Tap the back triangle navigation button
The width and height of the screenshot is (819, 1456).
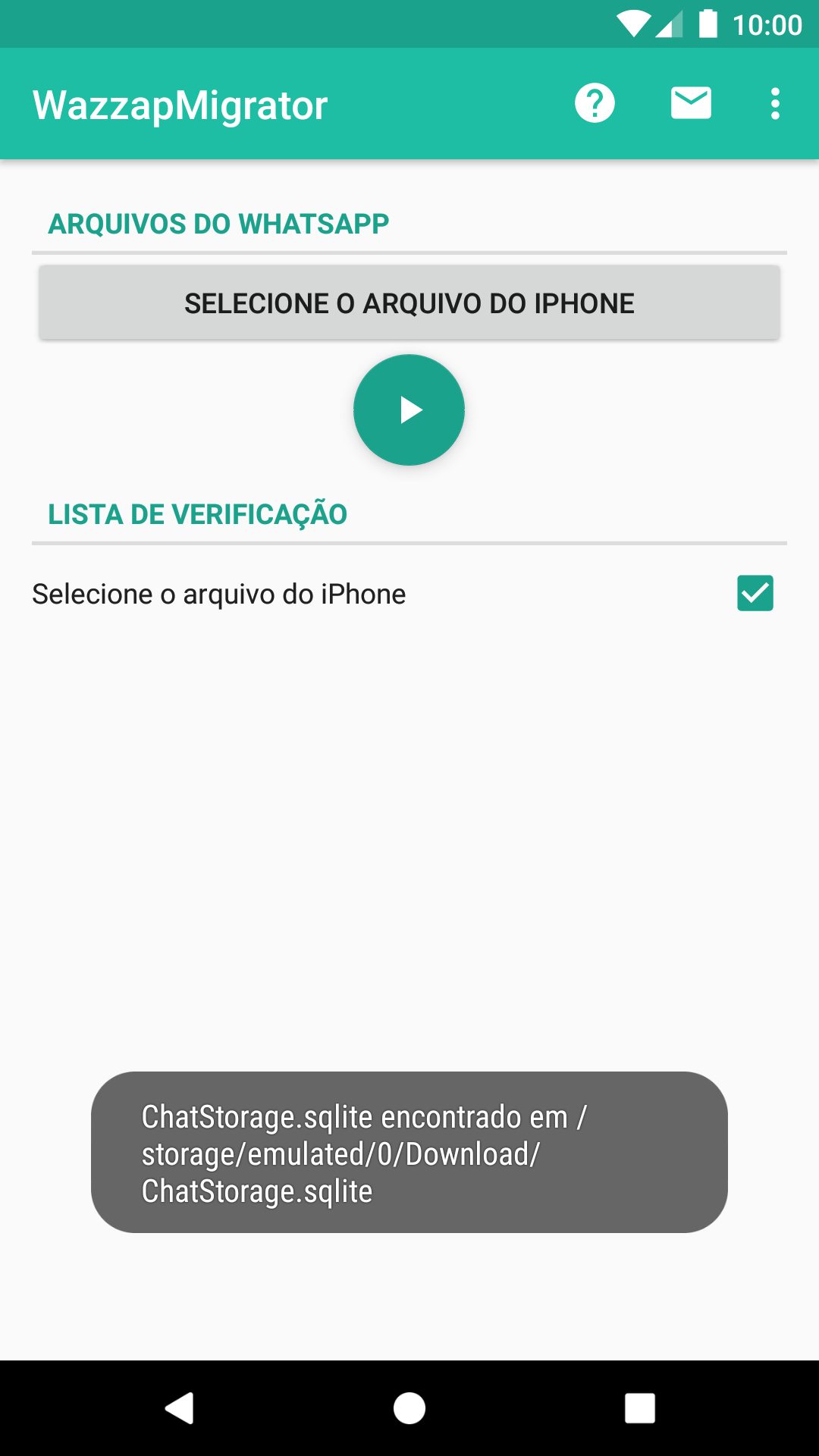click(180, 1409)
